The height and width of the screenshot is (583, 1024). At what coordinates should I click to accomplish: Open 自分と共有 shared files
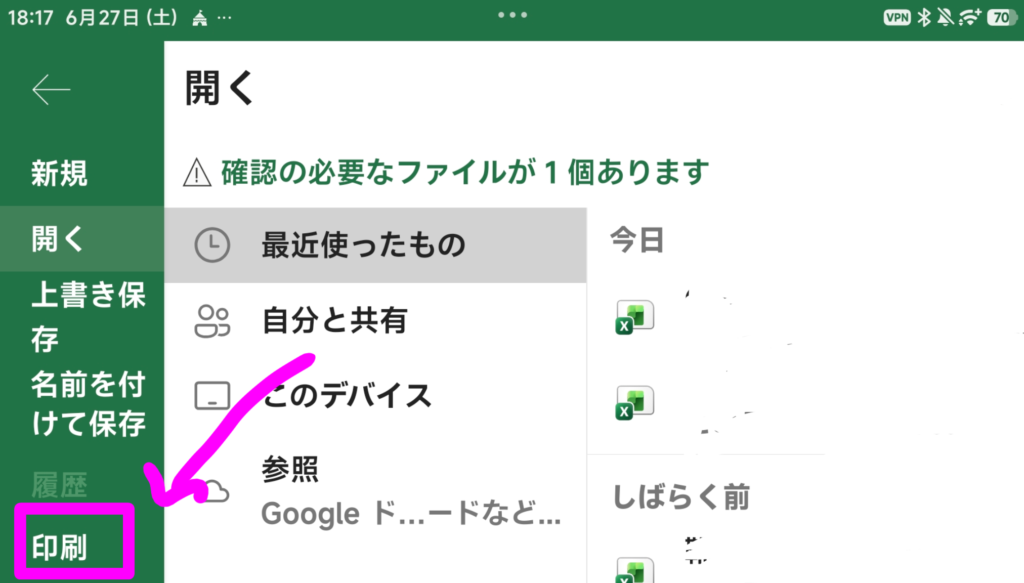pos(376,321)
